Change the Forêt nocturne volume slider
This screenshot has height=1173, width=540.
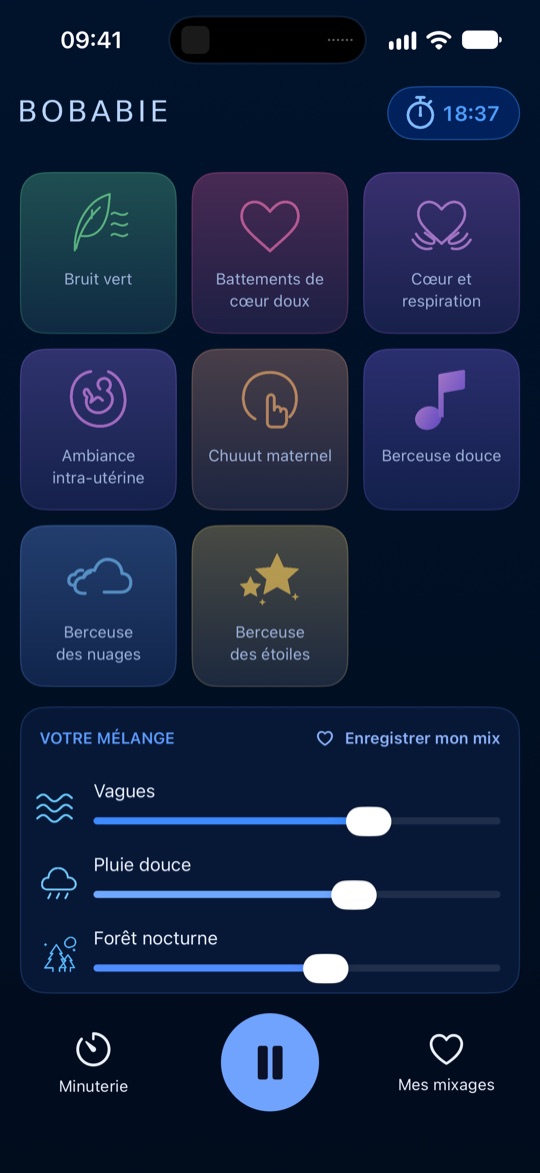tap(297, 968)
